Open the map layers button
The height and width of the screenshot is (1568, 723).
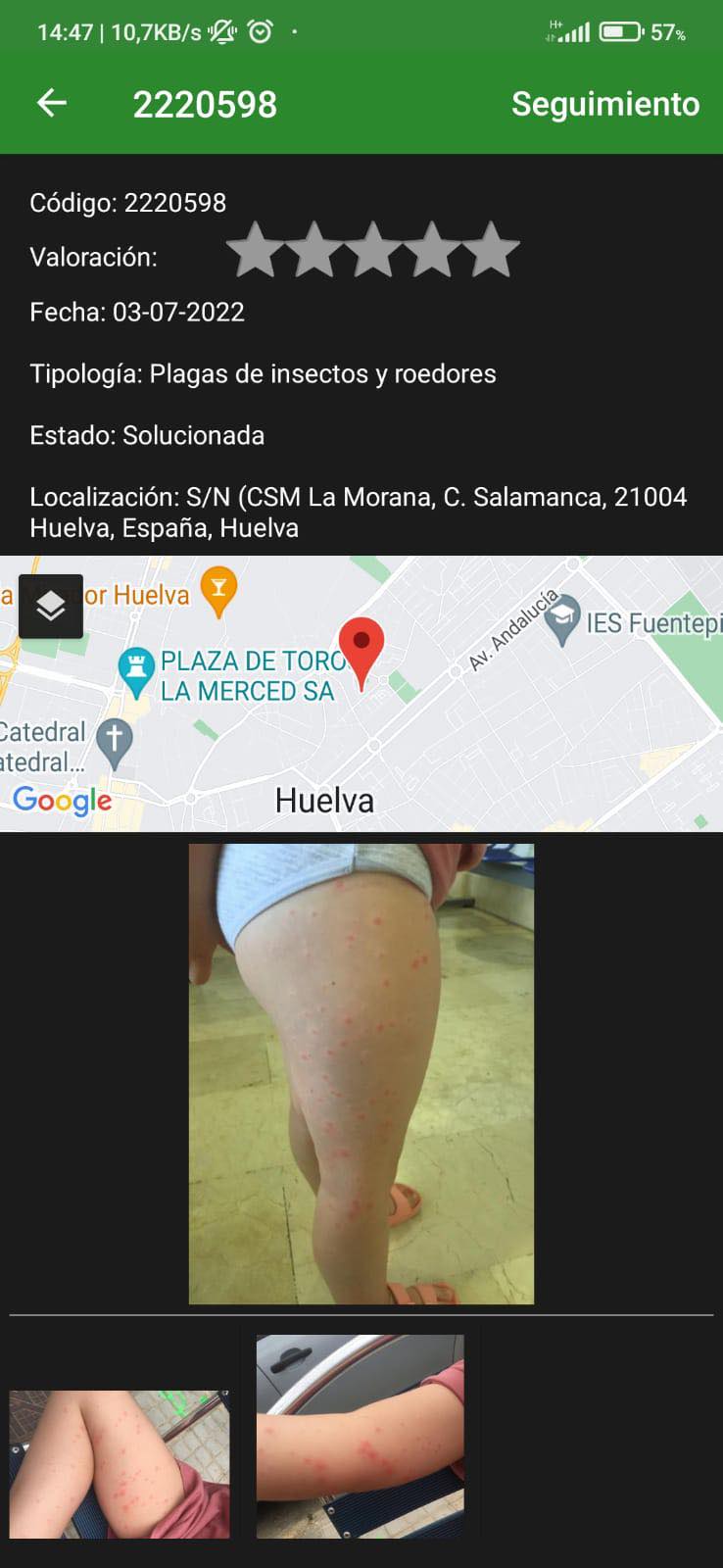51,607
